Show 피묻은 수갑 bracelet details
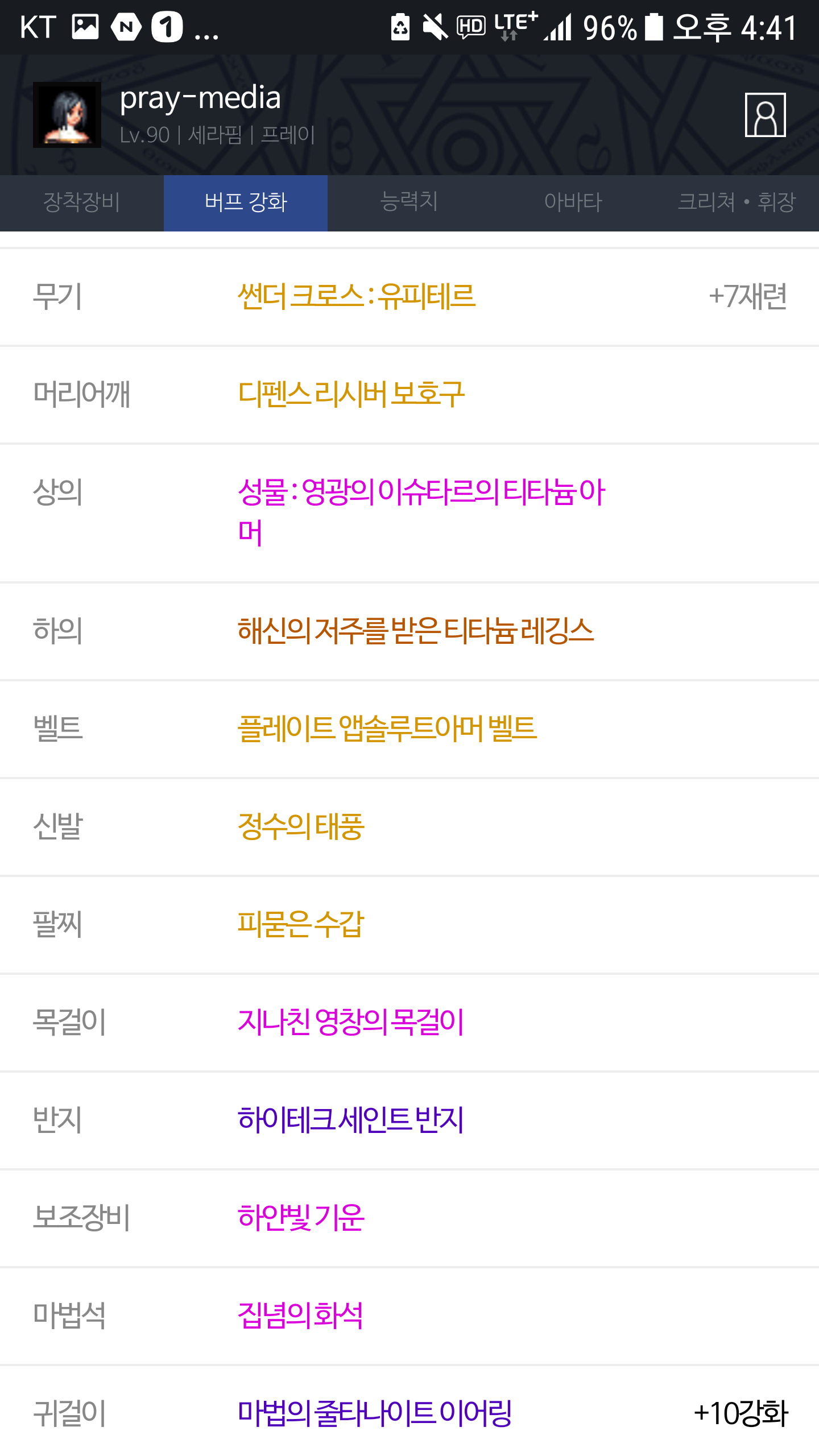Image resolution: width=819 pixels, height=1456 pixels. coord(300,925)
